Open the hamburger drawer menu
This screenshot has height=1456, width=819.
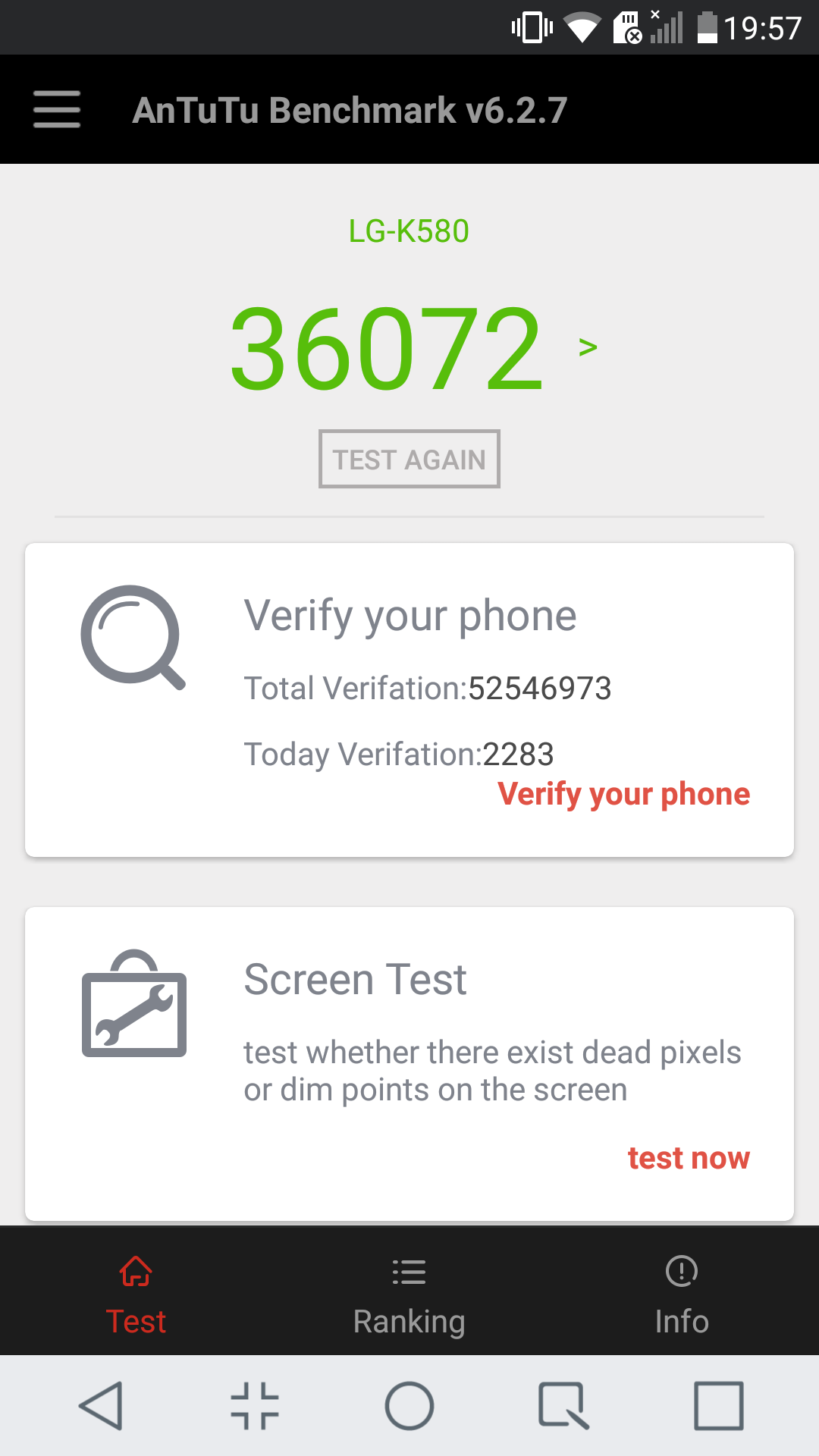(57, 109)
